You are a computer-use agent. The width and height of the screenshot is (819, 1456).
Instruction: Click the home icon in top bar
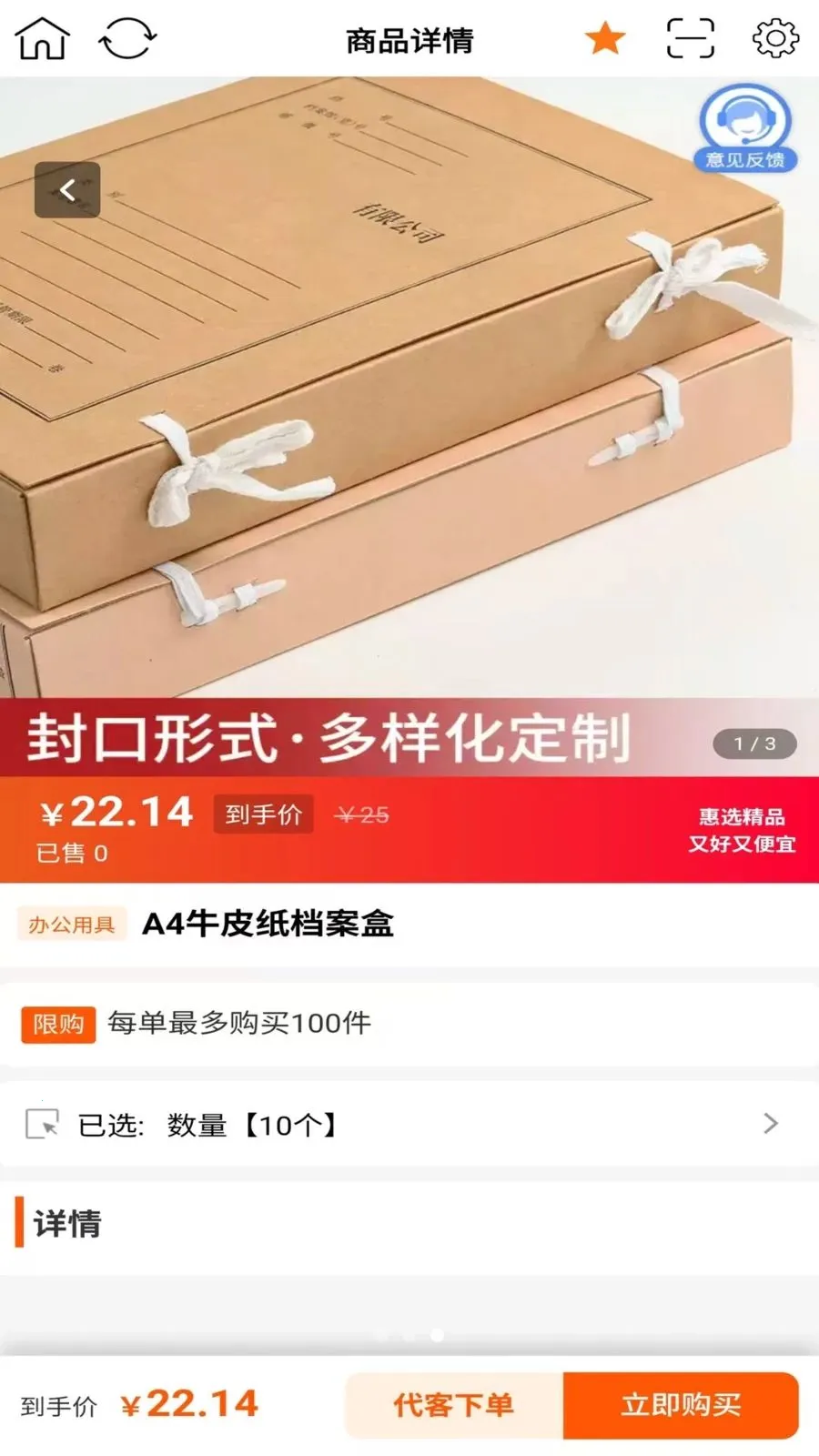click(x=42, y=38)
